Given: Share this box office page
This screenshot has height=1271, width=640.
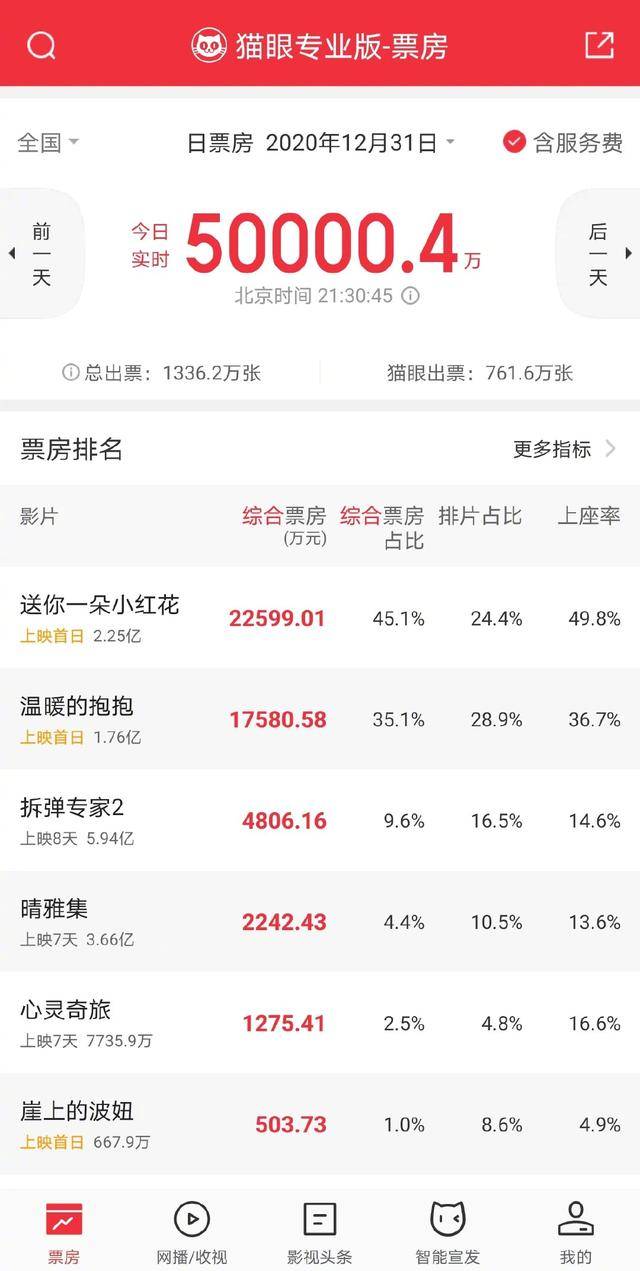Looking at the screenshot, I should pyautogui.click(x=598, y=44).
